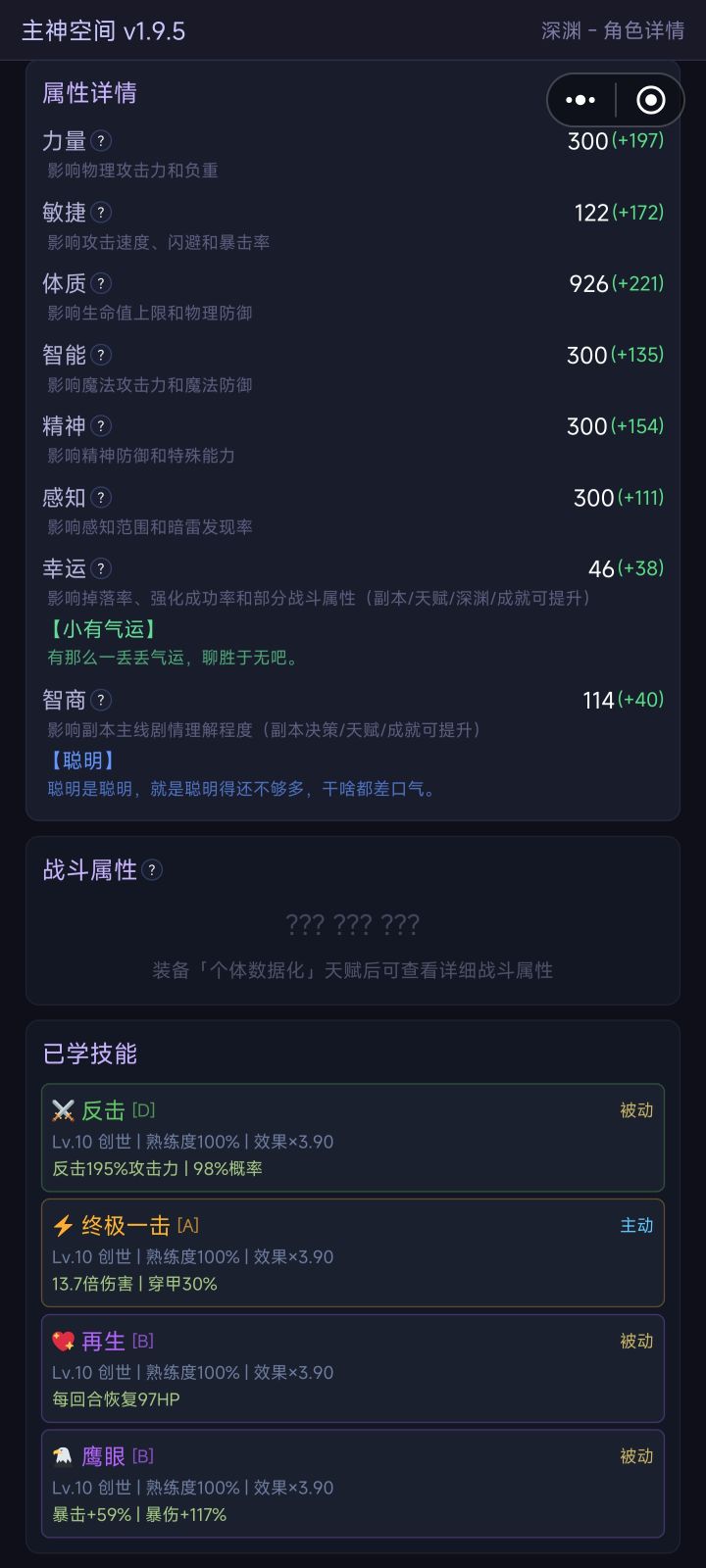This screenshot has height=1568, width=706.
Task: Open the 感知 attribute help icon
Action: [x=101, y=498]
